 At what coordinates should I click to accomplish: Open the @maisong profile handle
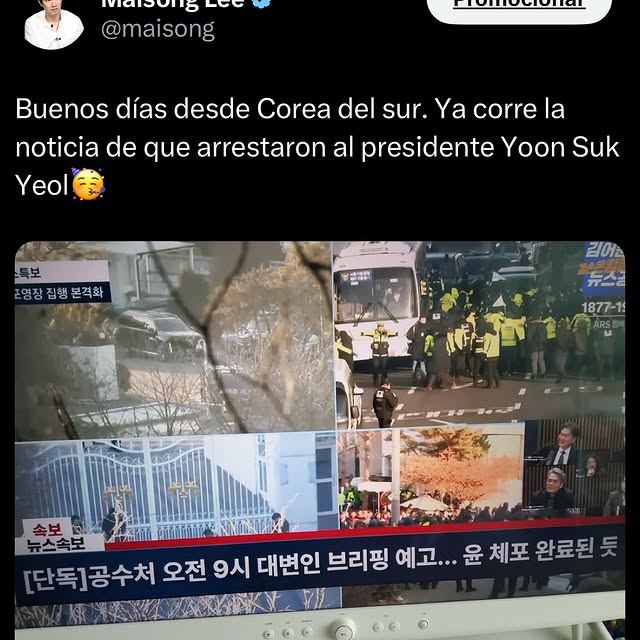click(x=158, y=29)
